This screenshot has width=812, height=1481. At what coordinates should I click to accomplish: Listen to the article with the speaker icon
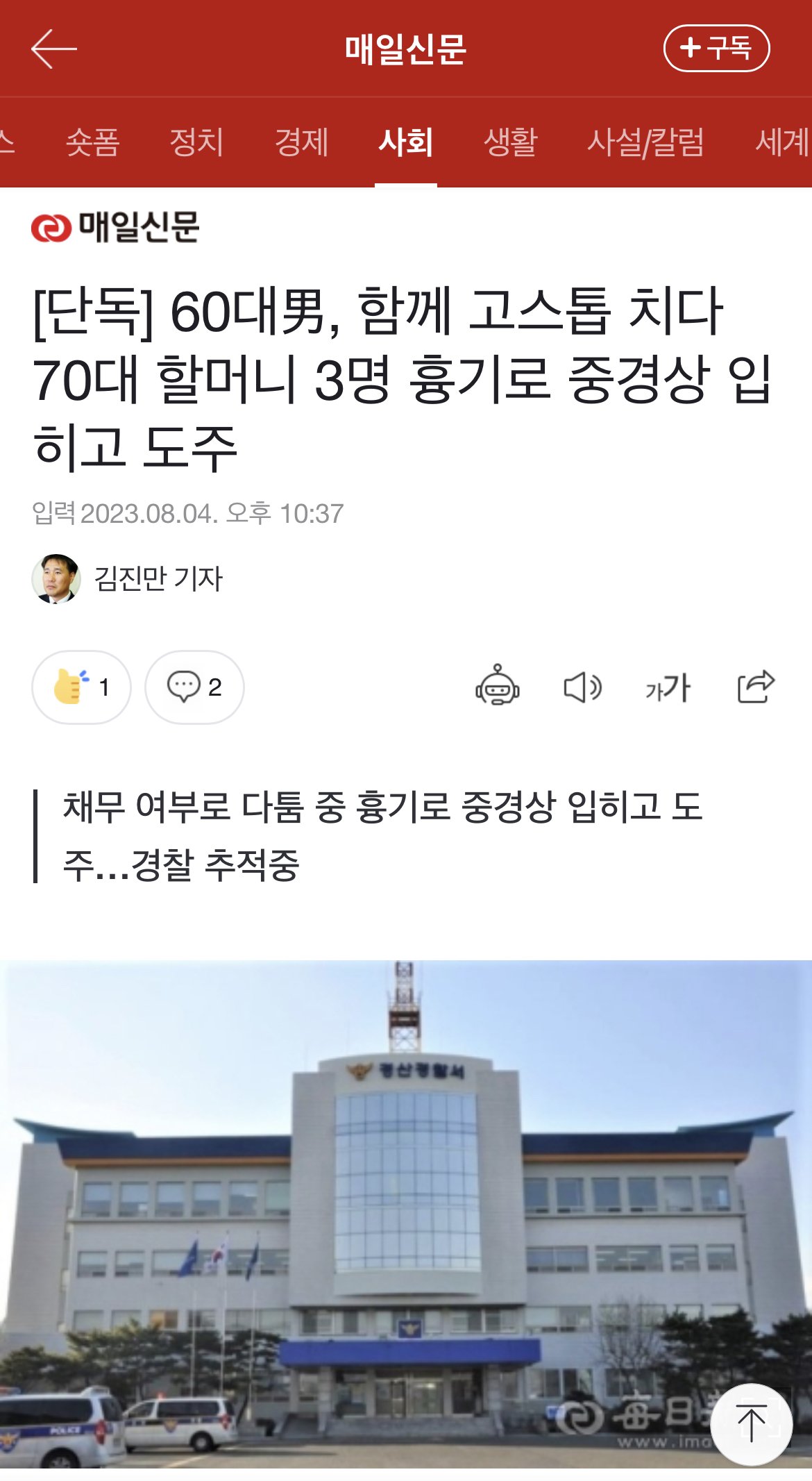point(582,687)
